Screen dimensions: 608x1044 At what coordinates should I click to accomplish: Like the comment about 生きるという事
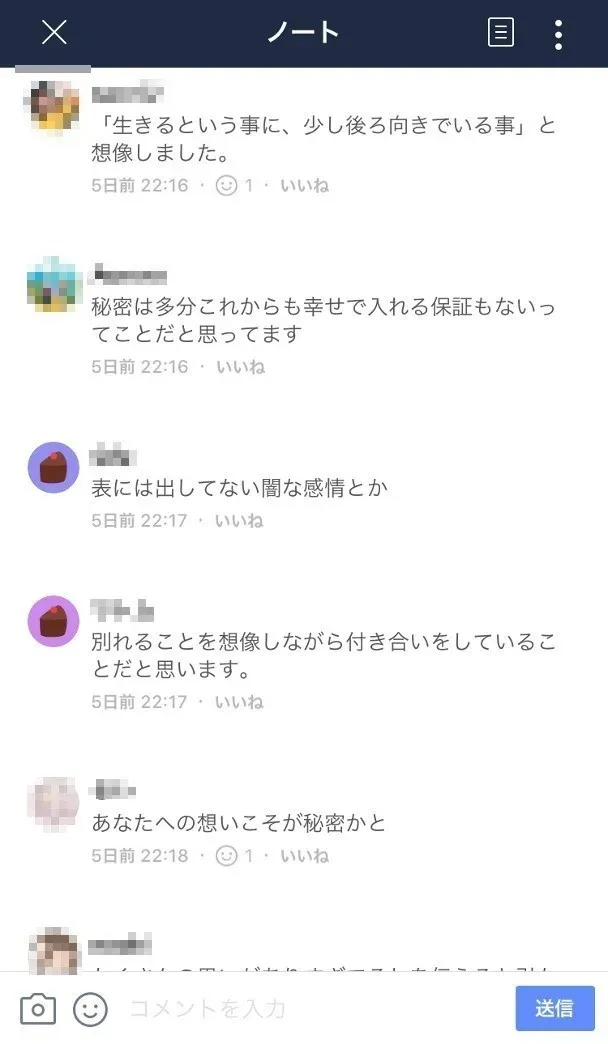tap(304, 185)
